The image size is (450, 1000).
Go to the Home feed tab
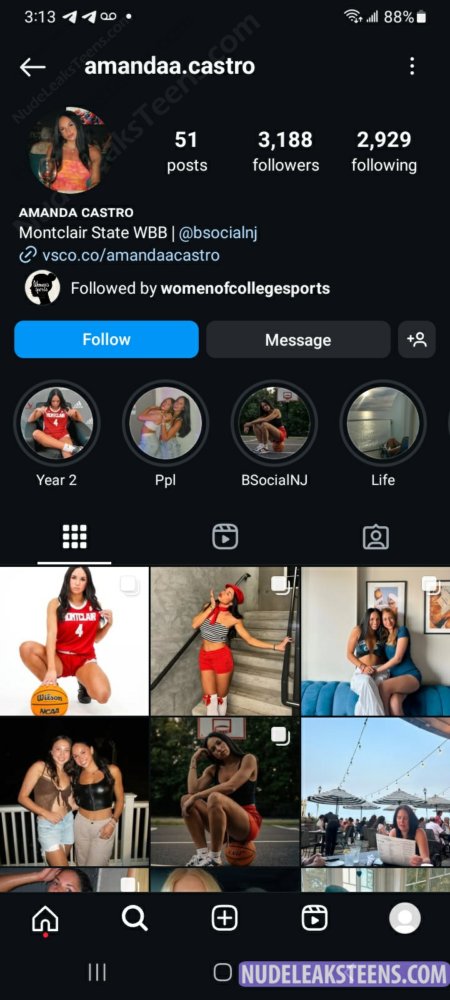45,919
